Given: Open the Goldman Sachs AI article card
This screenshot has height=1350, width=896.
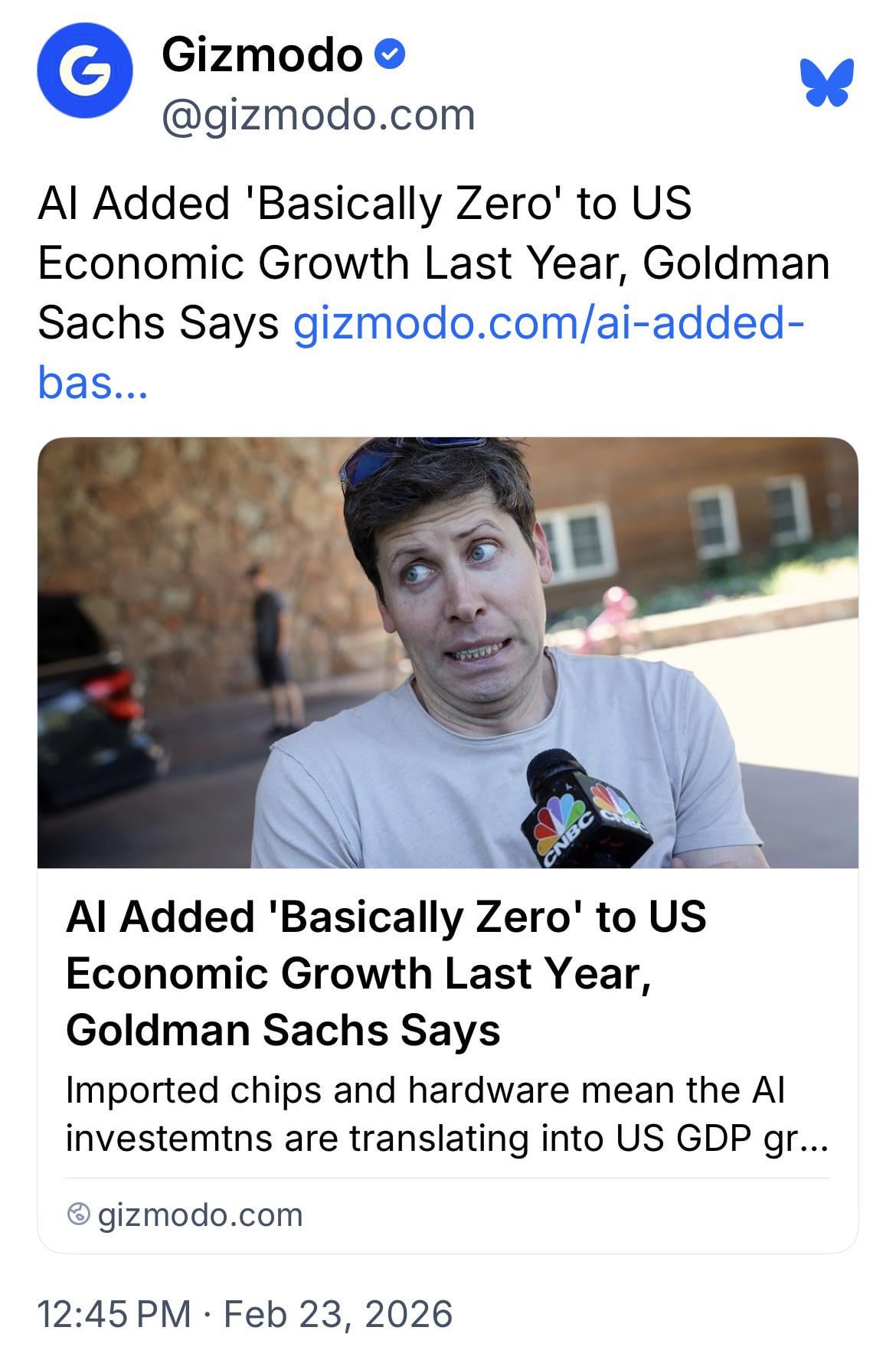Looking at the screenshot, I should pyautogui.click(x=447, y=974).
